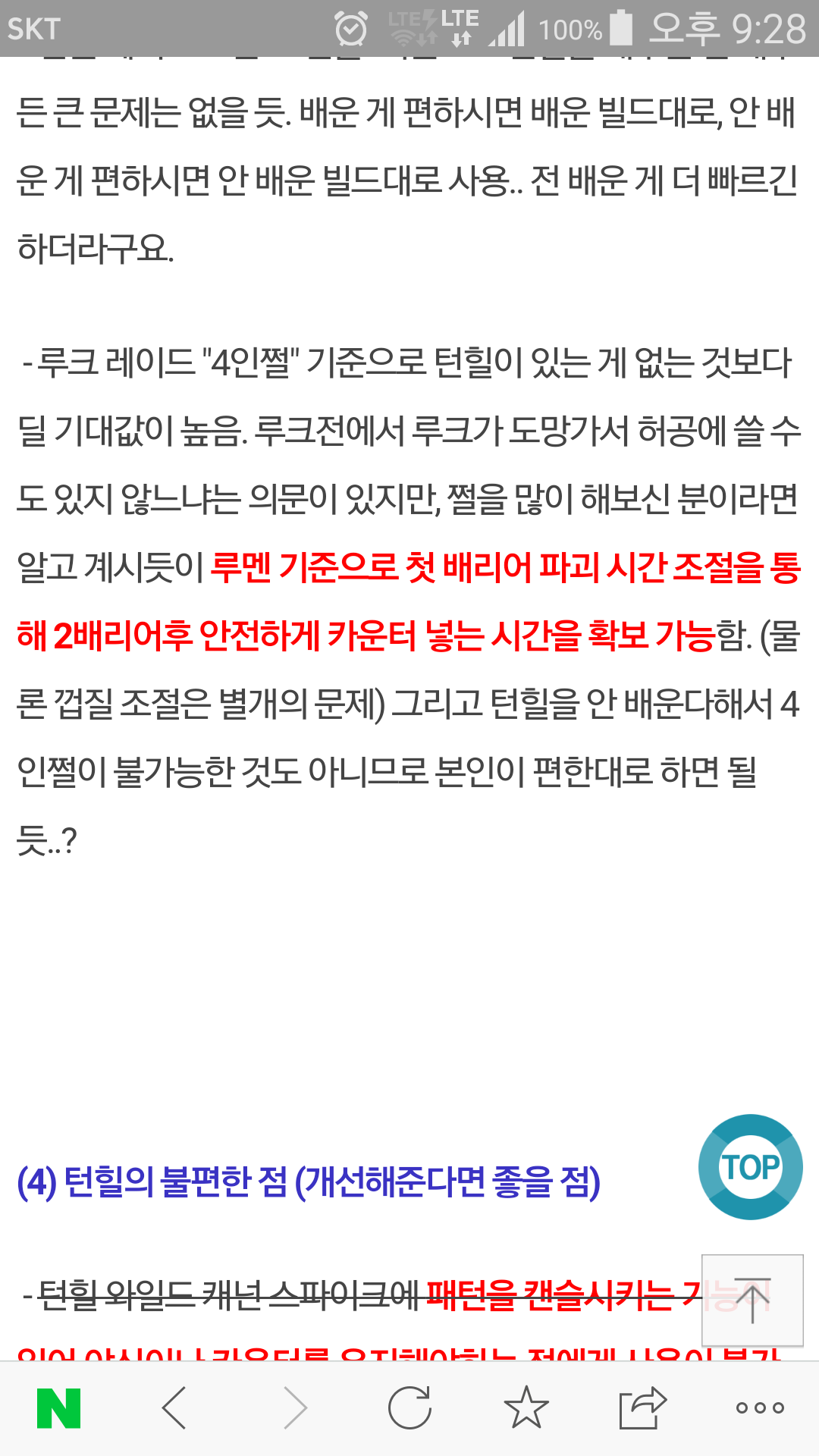Reload the current page
The image size is (819, 1456).
click(409, 1408)
